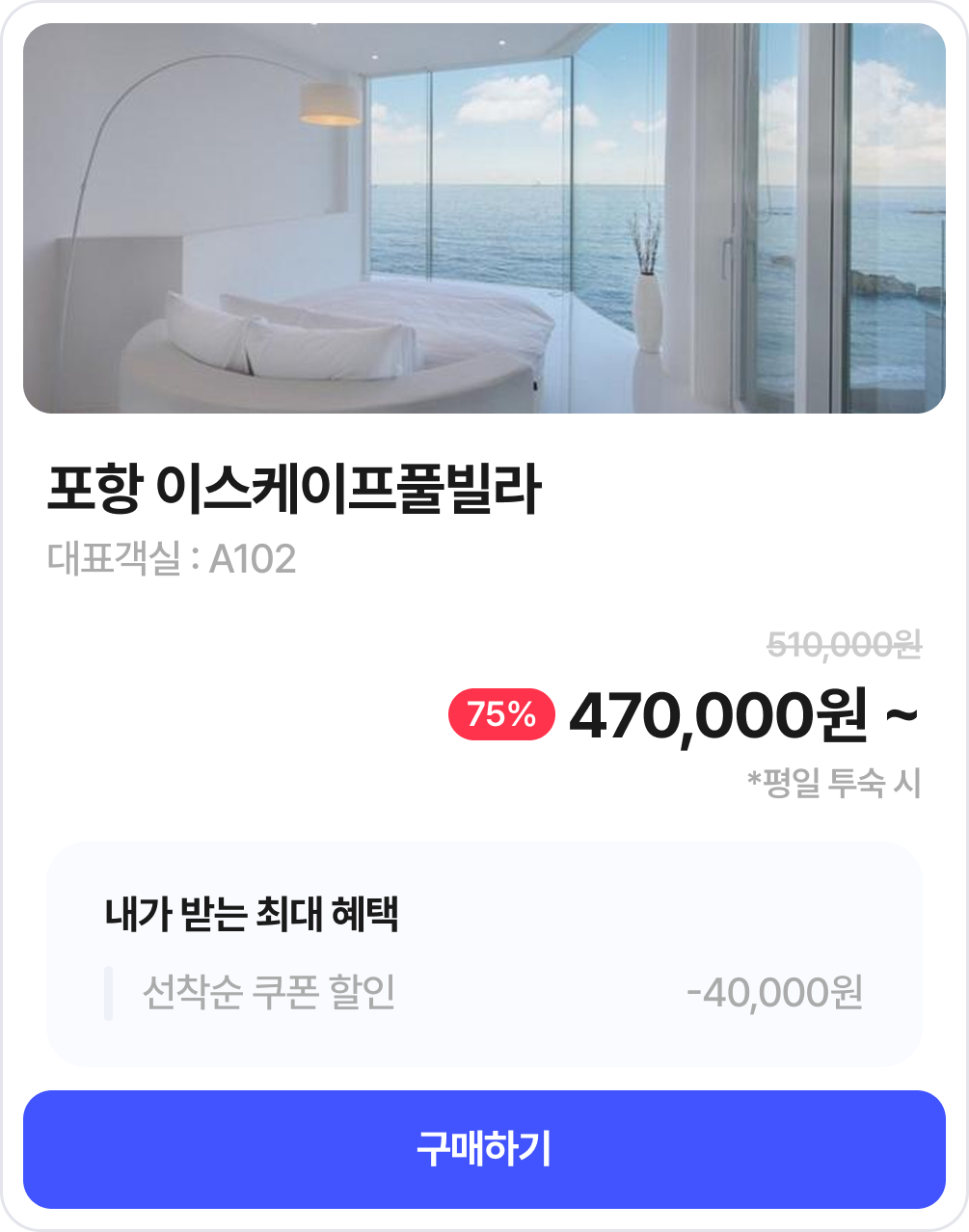Tap the 구매하기 purchase button
This screenshot has width=969, height=1232.
pyautogui.click(x=484, y=1149)
